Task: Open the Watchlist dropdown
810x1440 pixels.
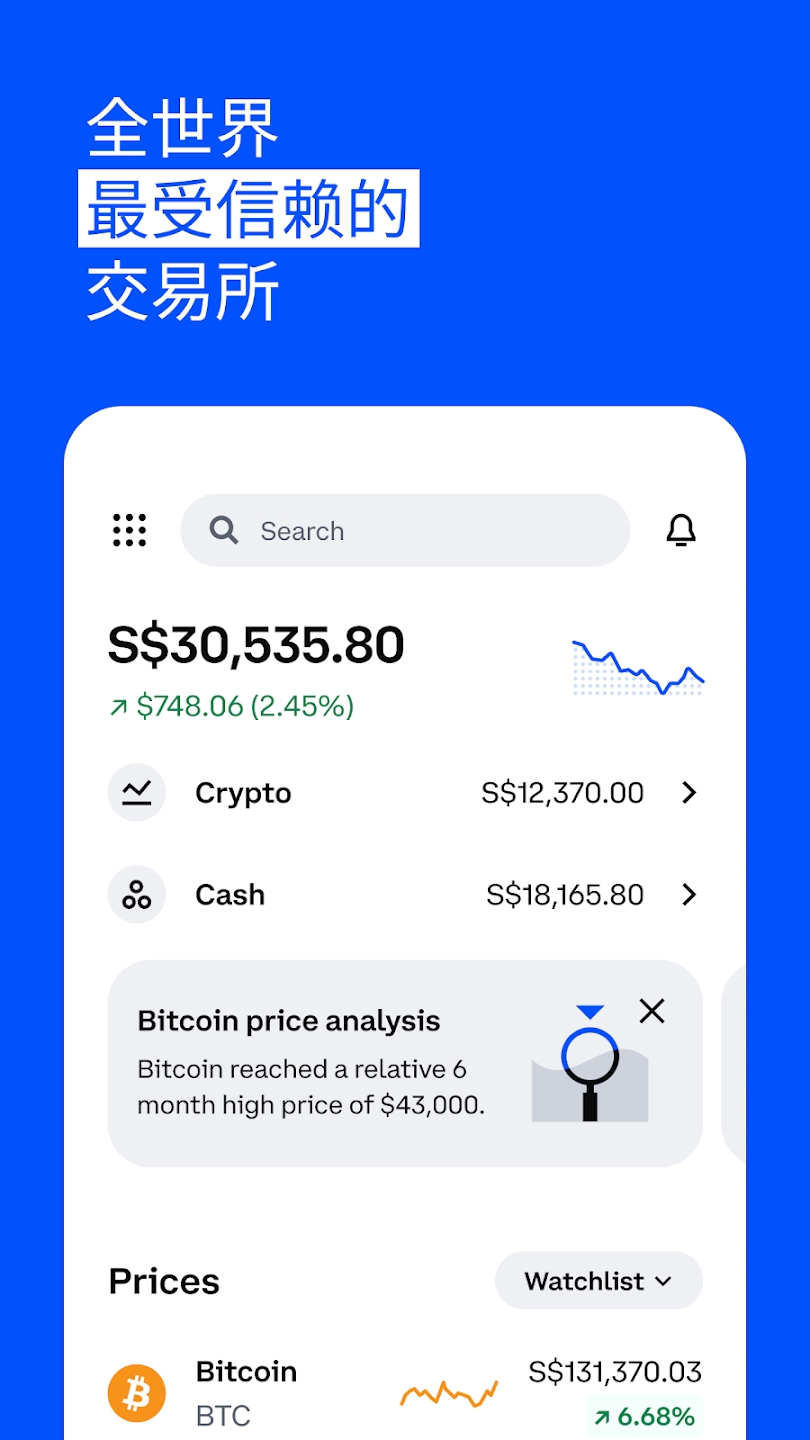Action: coord(598,1280)
